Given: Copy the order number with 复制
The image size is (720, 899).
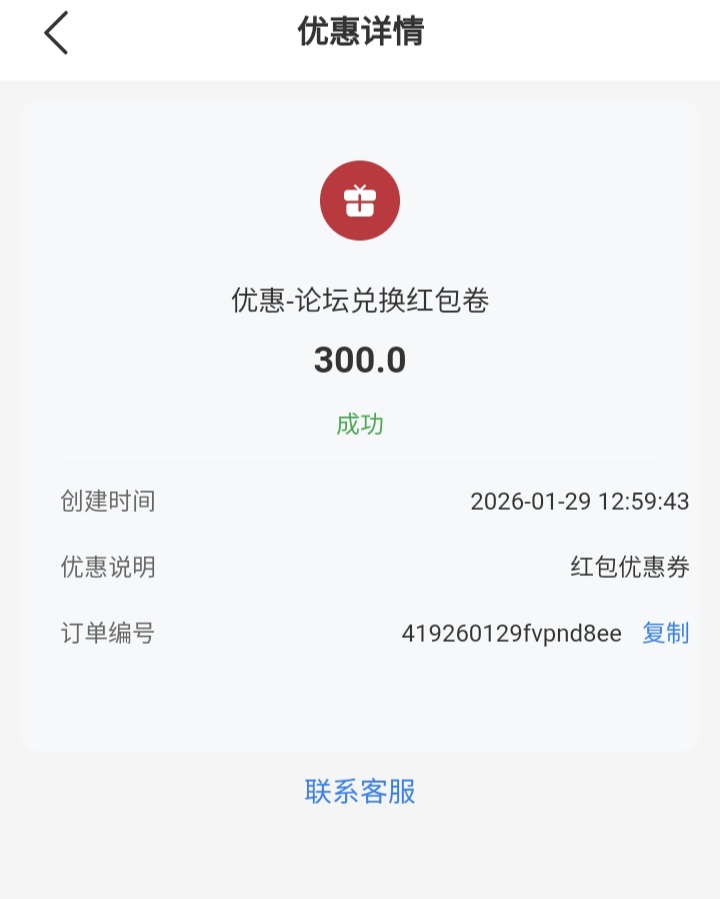Looking at the screenshot, I should (665, 633).
